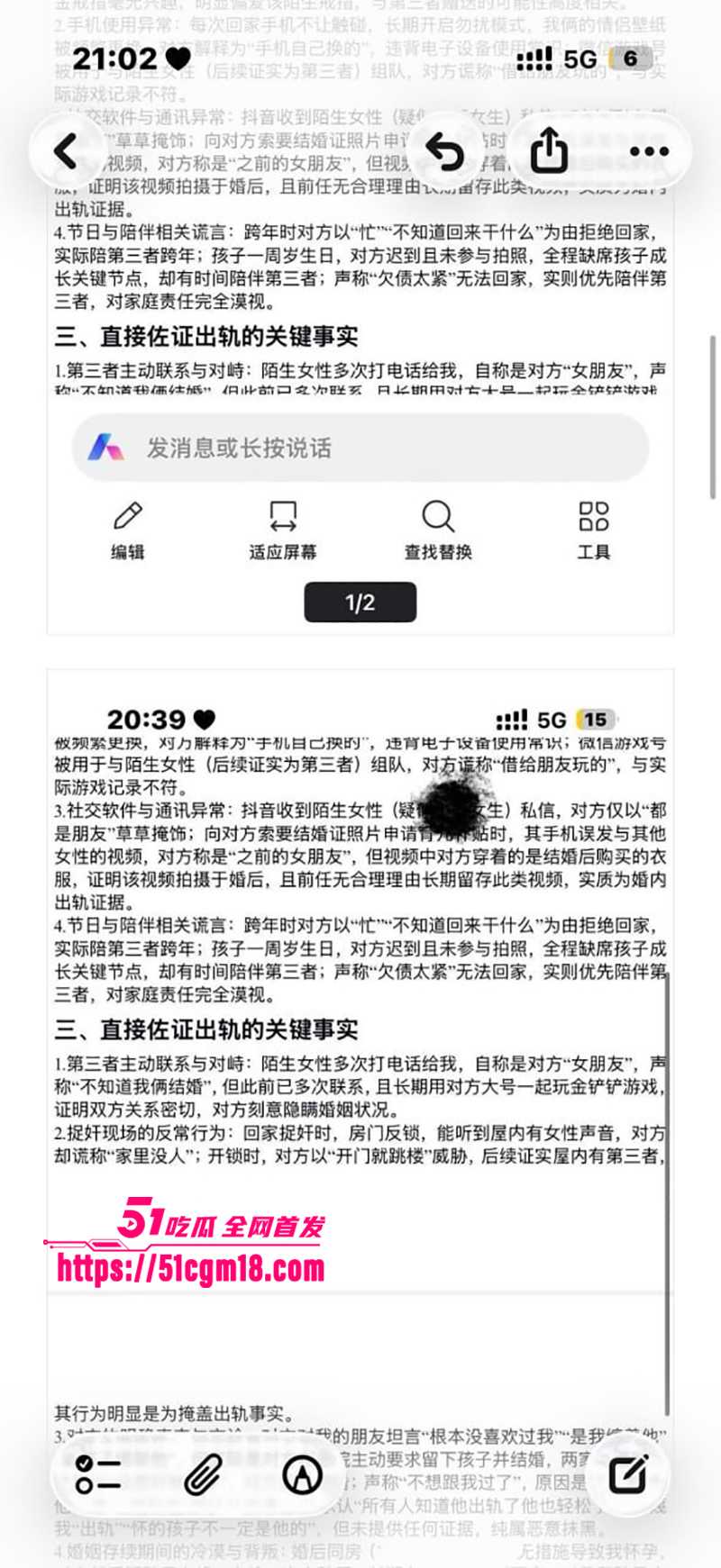The image size is (721, 1568).
Task: Open the share sheet icon
Action: coord(550,151)
